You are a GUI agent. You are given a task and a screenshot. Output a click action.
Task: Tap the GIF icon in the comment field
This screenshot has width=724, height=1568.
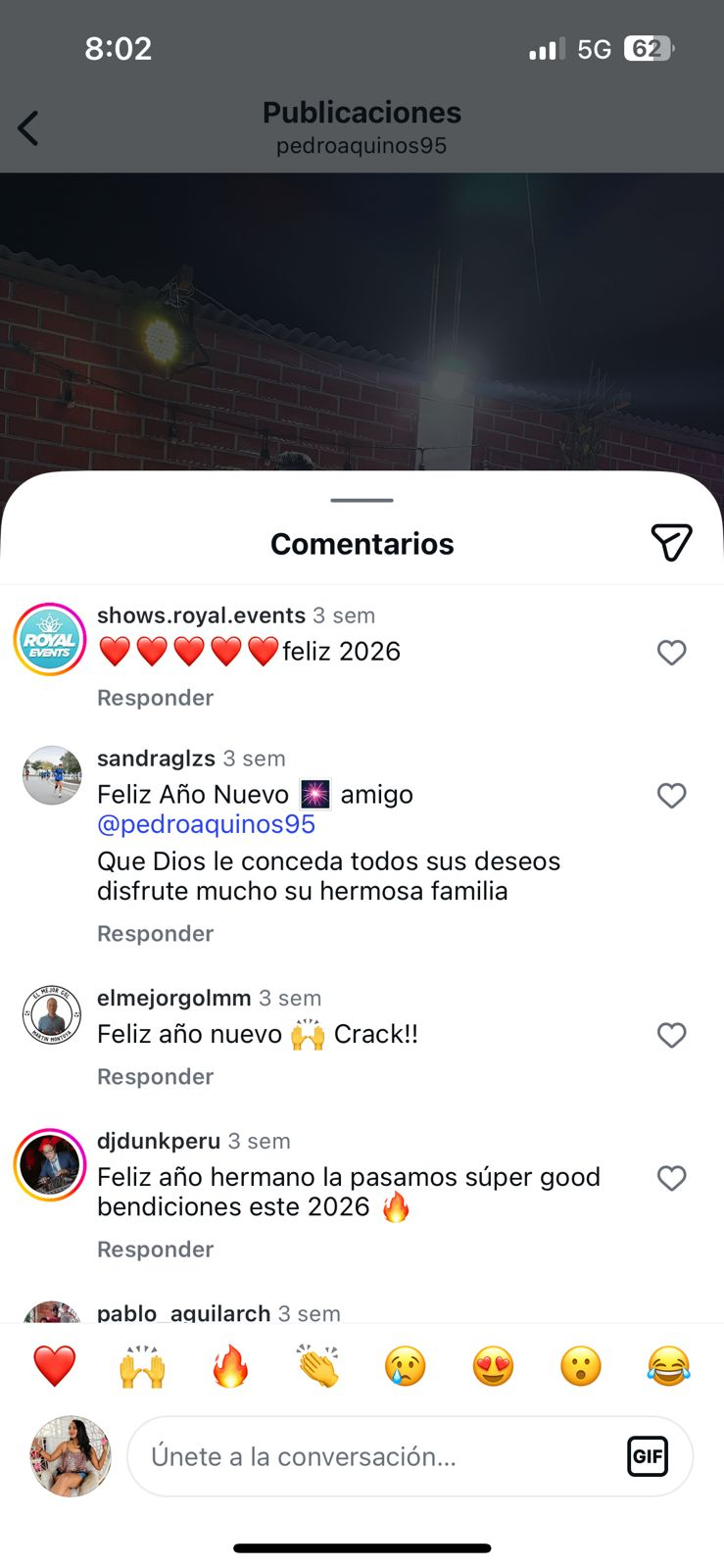[x=648, y=1456]
